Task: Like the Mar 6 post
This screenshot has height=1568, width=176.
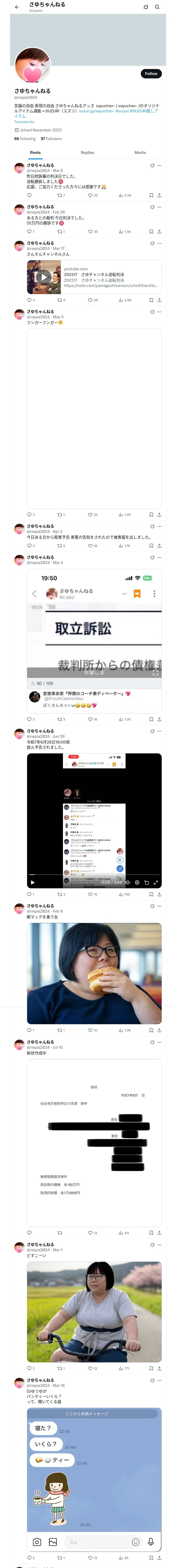Action: [92, 195]
